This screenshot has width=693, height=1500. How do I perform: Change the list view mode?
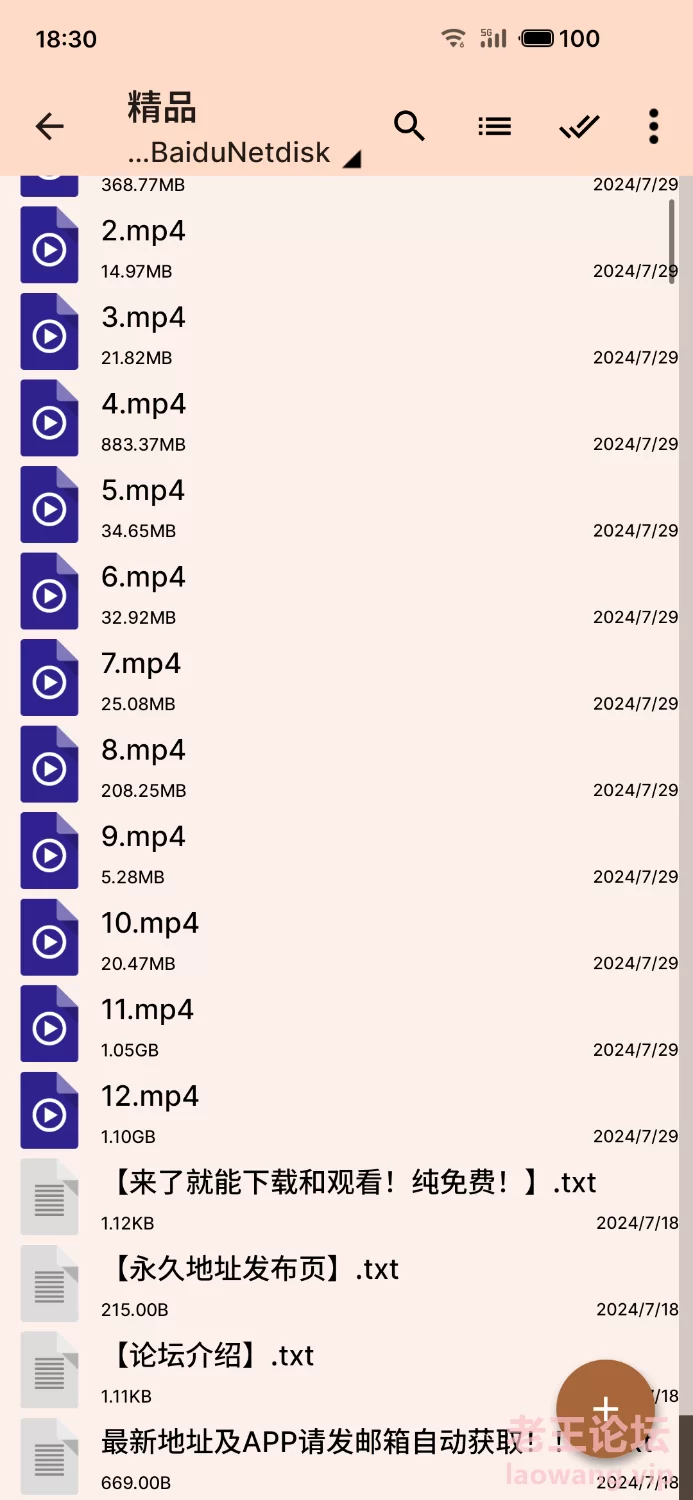[494, 126]
